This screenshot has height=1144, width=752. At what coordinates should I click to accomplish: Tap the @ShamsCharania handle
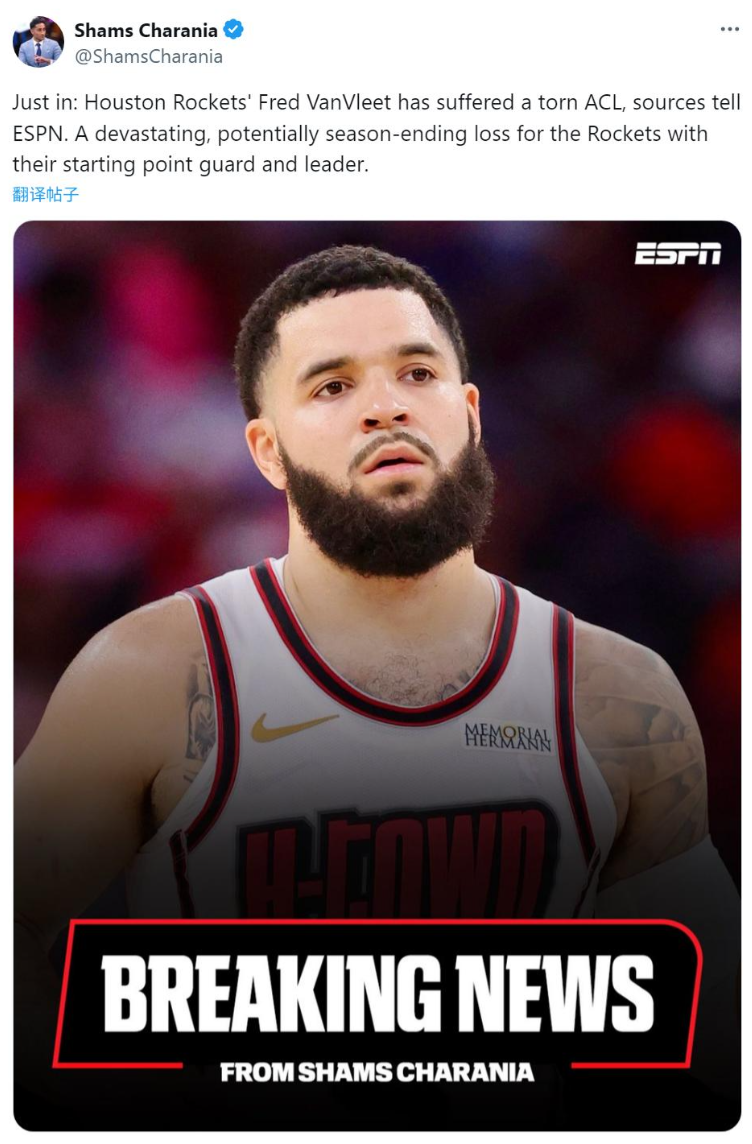(x=148, y=57)
